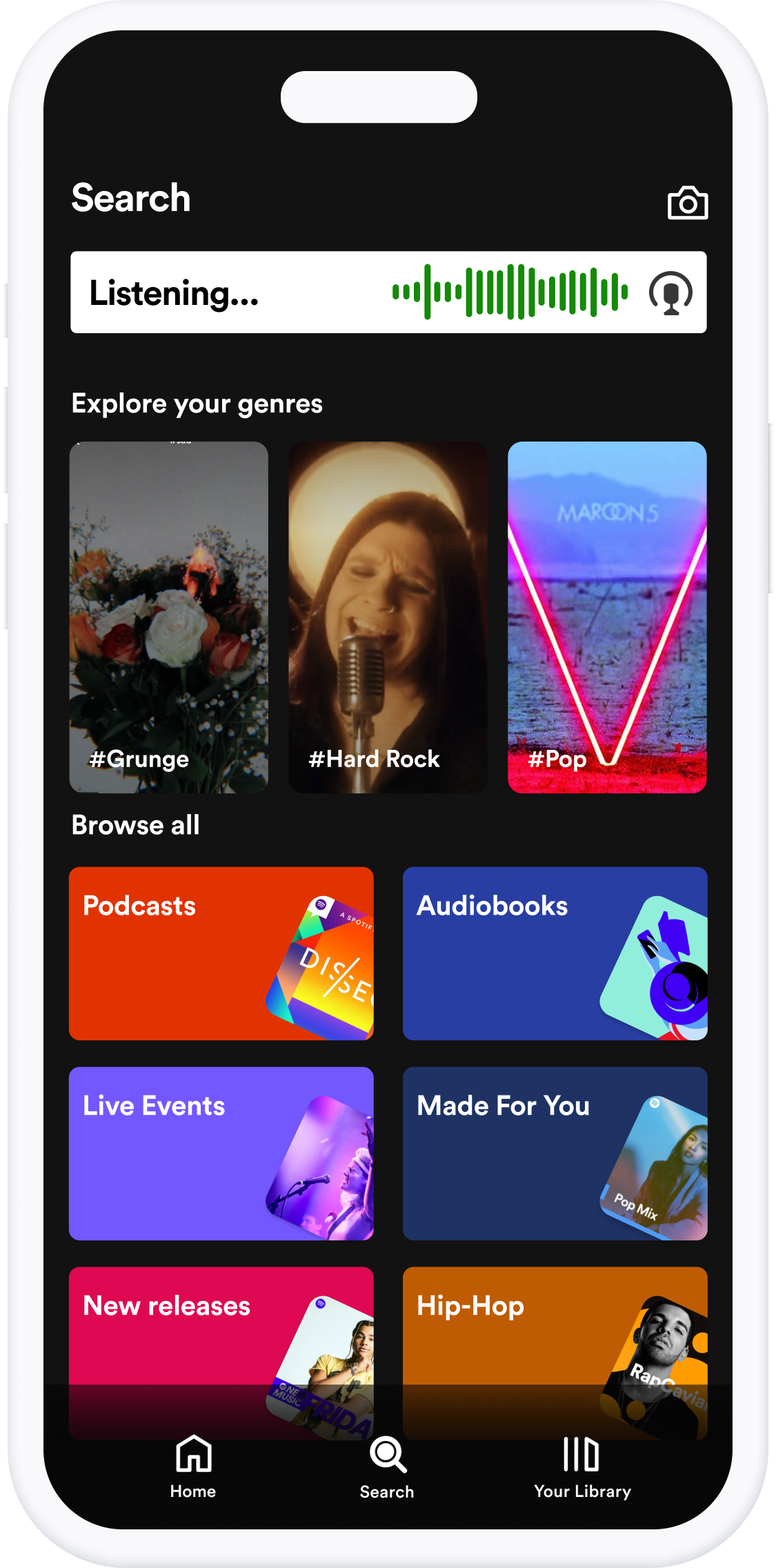Select the Search tab in bottom bar
Image resolution: width=776 pixels, height=1568 pixels.
387,1467
